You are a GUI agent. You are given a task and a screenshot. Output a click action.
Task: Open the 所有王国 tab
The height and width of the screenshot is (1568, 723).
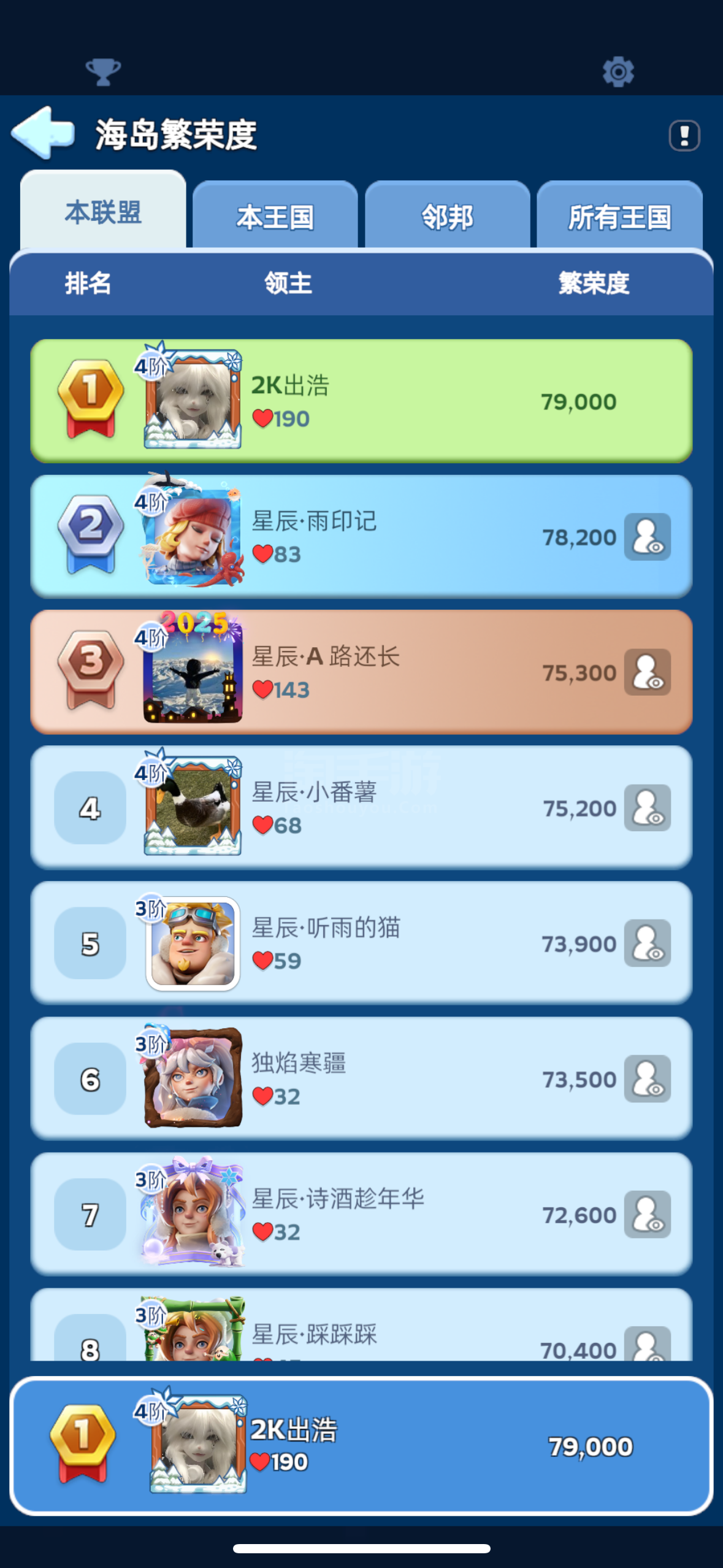coord(619,217)
